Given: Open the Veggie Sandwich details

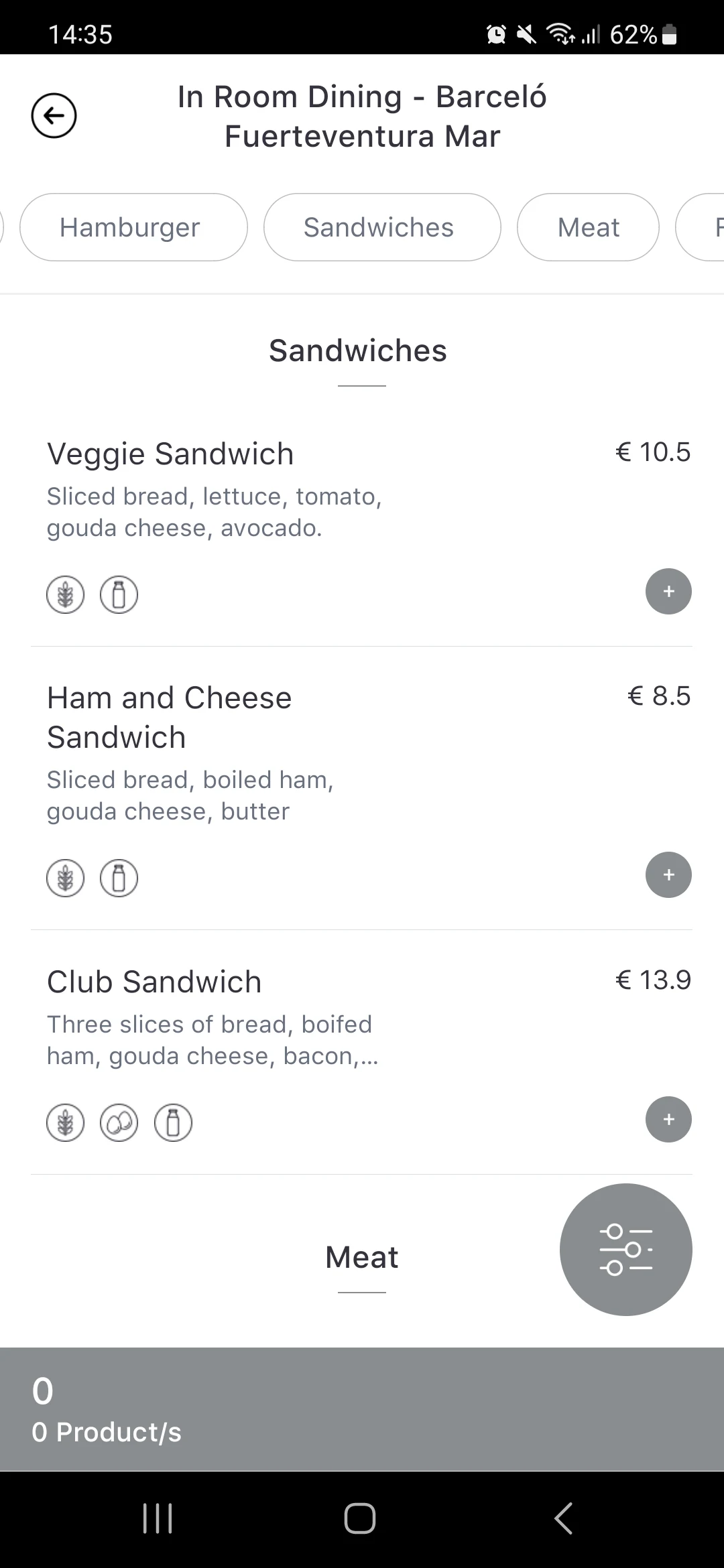Looking at the screenshot, I should [170, 454].
